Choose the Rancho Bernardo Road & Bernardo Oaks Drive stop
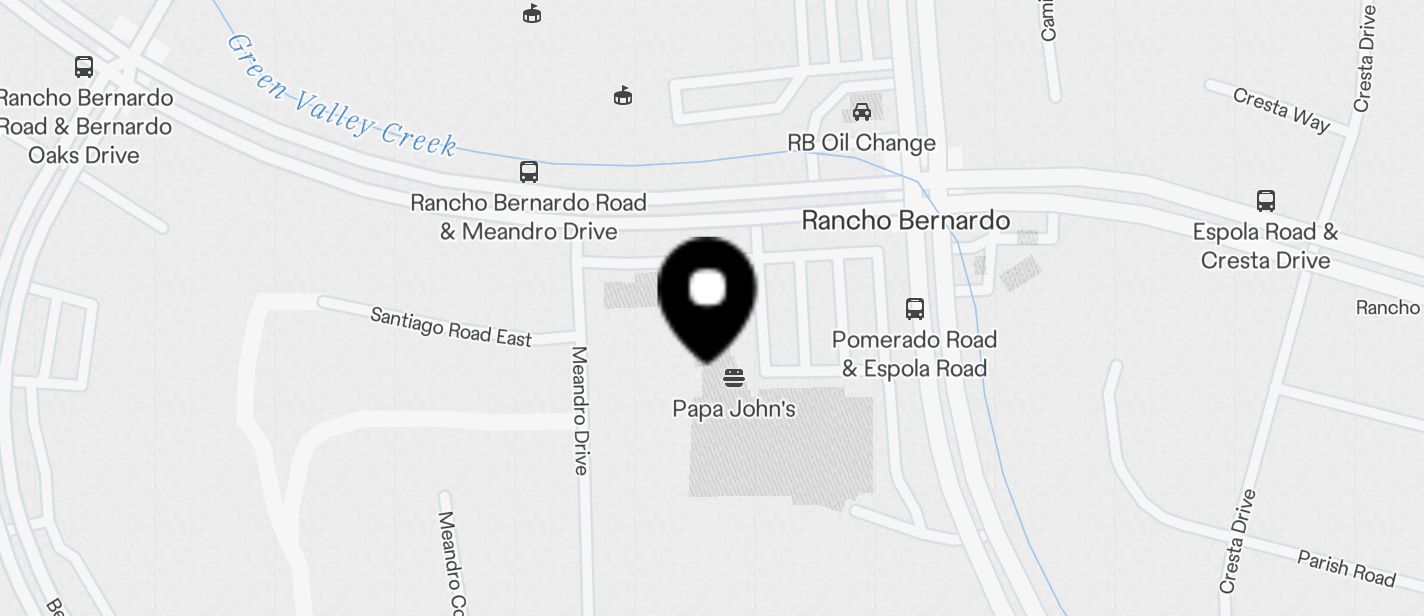The width and height of the screenshot is (1424, 616). pos(84,67)
